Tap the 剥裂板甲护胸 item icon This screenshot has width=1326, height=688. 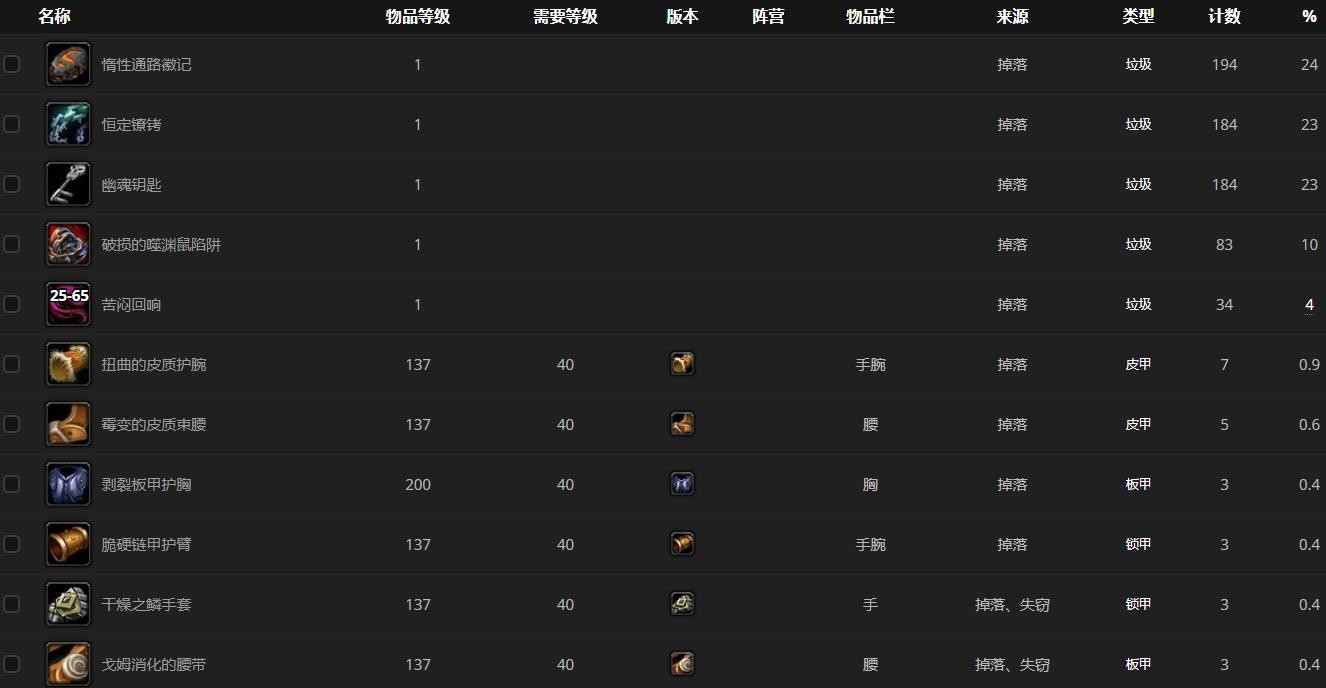click(68, 484)
